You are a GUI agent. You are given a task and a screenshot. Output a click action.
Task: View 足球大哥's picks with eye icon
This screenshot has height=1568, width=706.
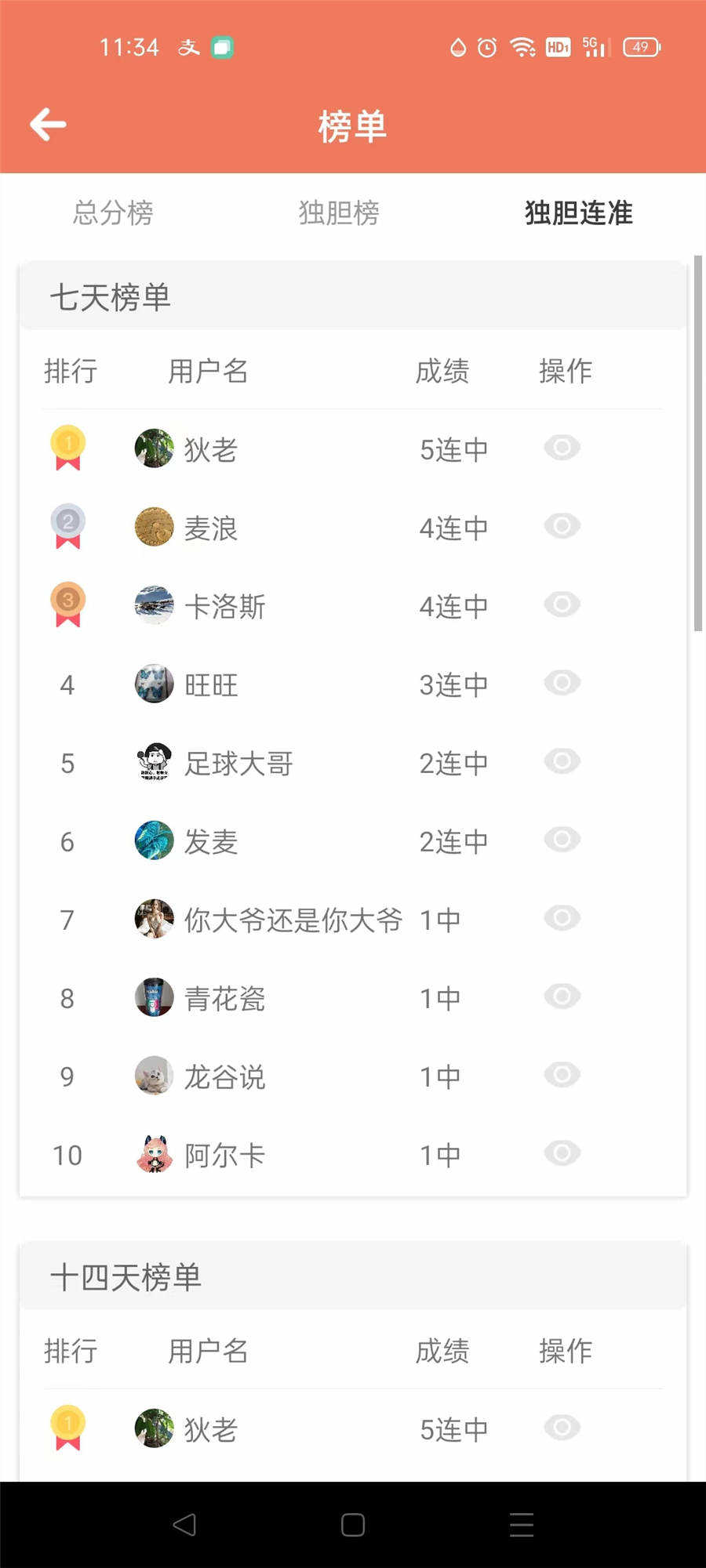pyautogui.click(x=562, y=761)
